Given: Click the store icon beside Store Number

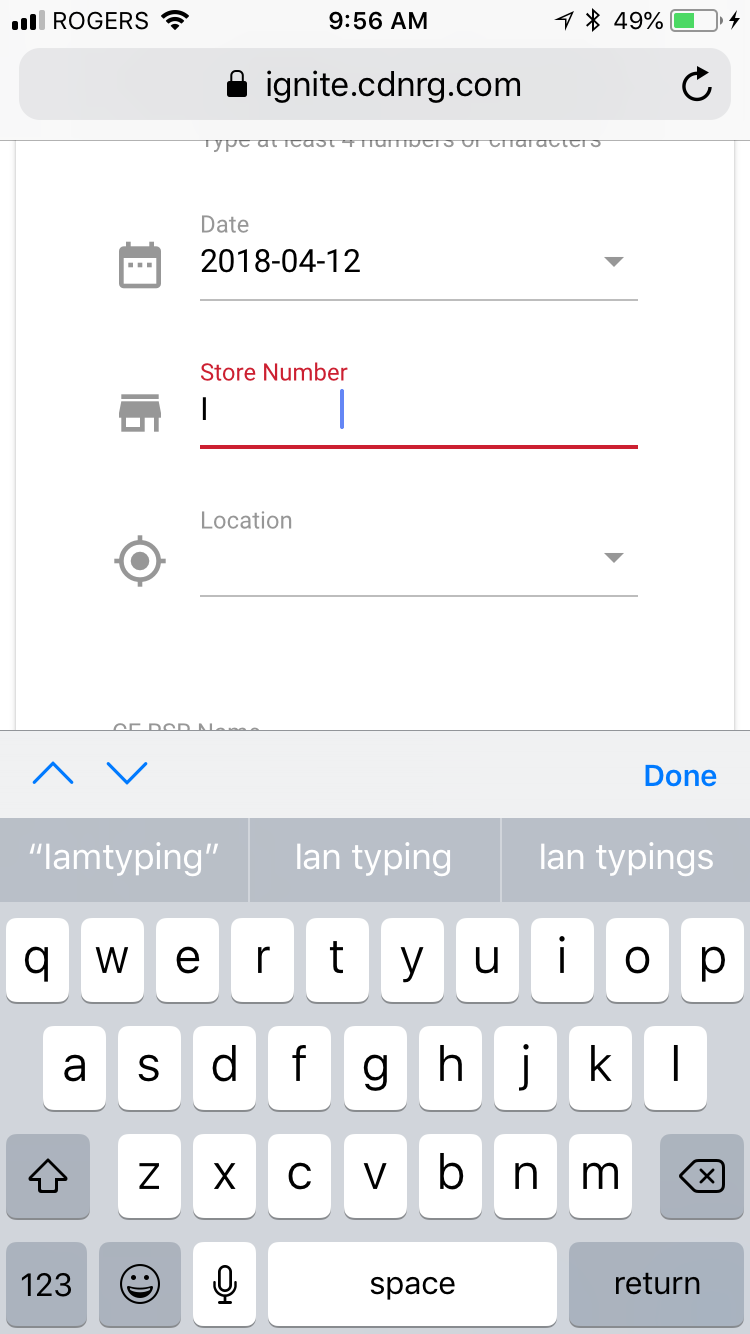Looking at the screenshot, I should tap(140, 411).
